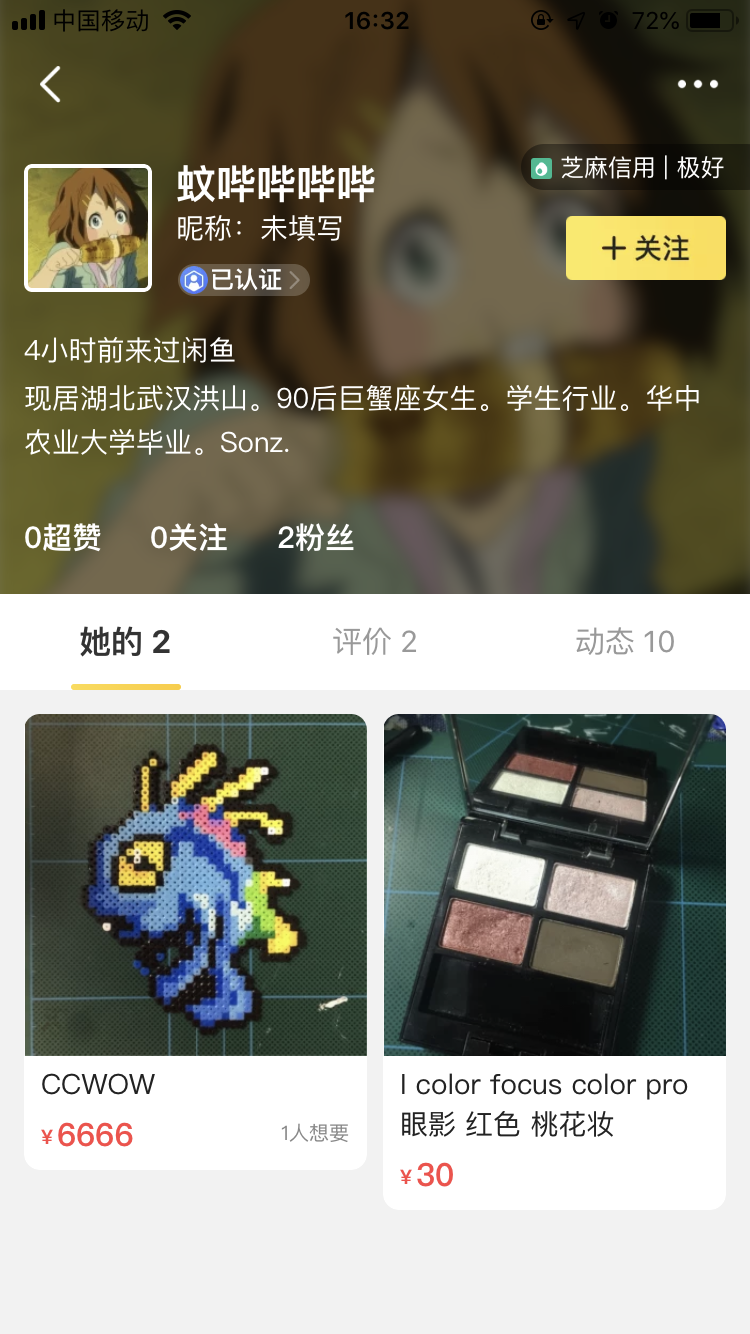Click the back arrow icon
This screenshot has width=750, height=1334.
tap(50, 84)
